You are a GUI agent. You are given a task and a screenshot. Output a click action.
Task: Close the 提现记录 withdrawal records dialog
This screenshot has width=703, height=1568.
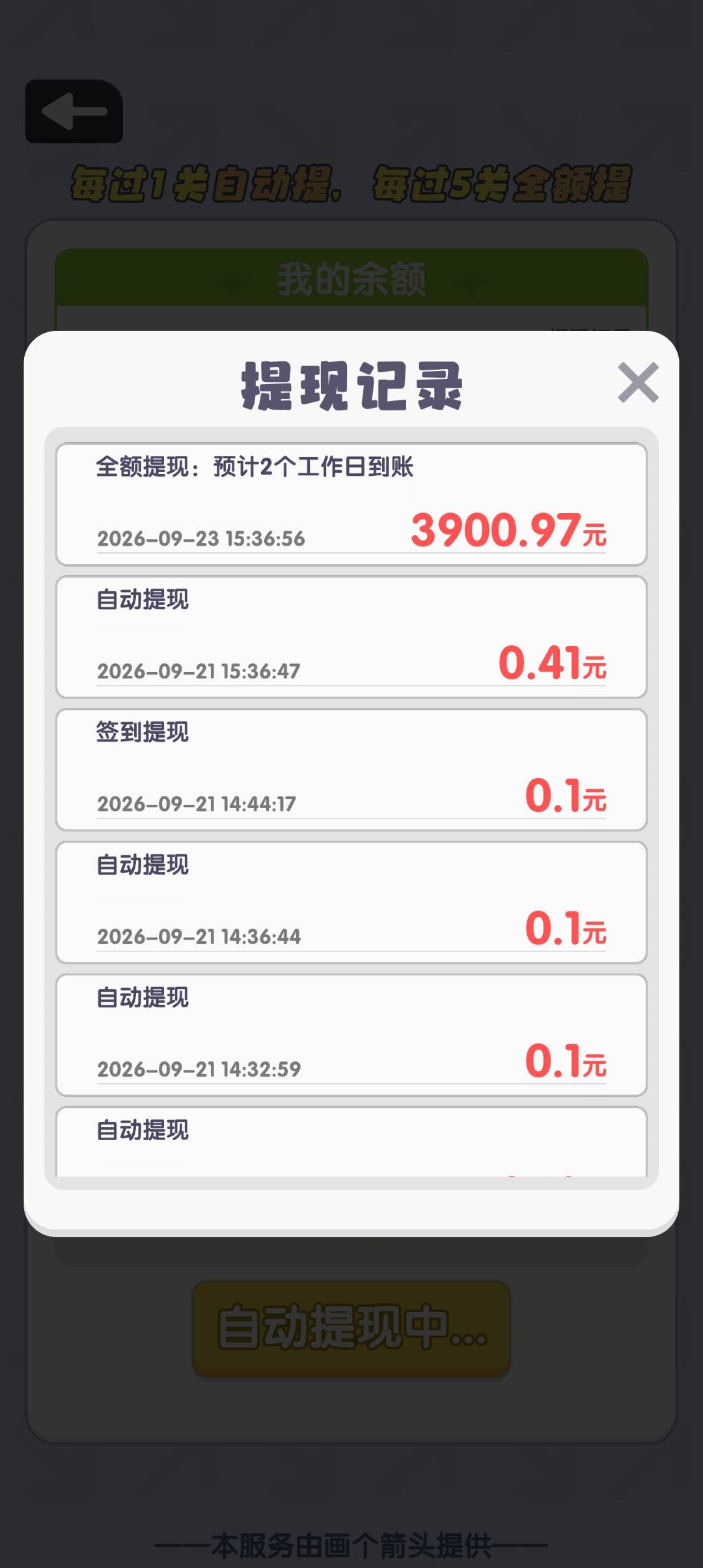pyautogui.click(x=638, y=383)
